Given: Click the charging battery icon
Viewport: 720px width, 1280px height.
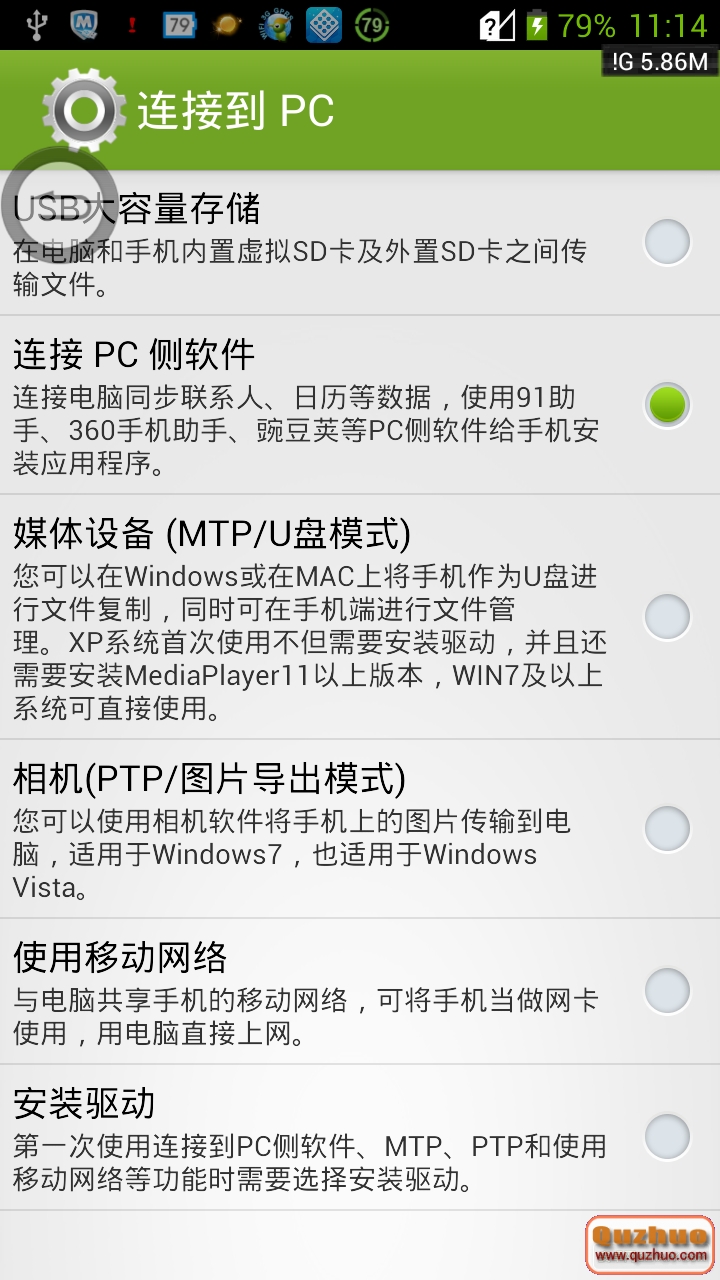Looking at the screenshot, I should [x=537, y=22].
